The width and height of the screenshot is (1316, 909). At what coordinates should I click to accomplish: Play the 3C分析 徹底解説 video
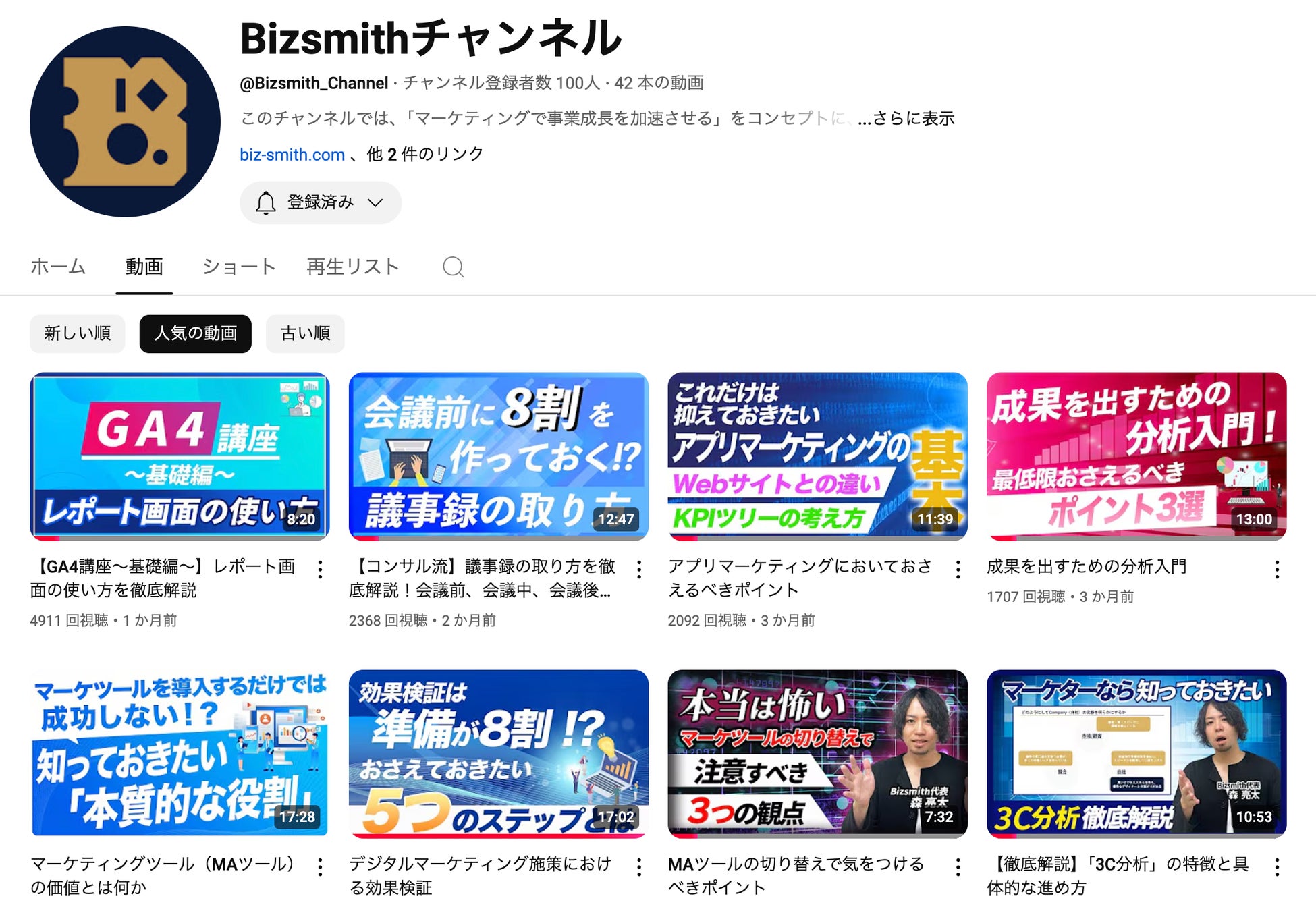click(1136, 752)
